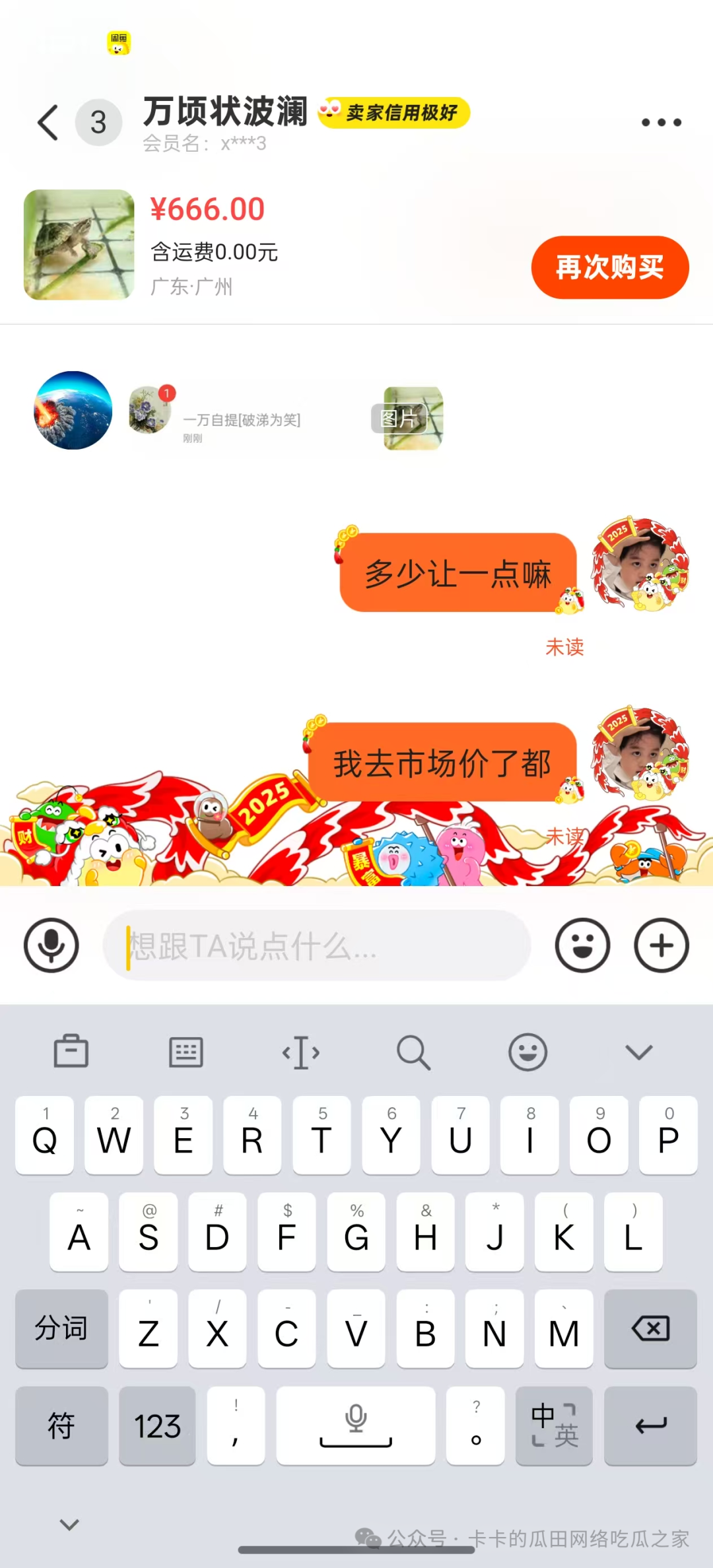This screenshot has width=713, height=1568.
Task: Open the 符 symbols keyboard
Action: click(x=61, y=1426)
